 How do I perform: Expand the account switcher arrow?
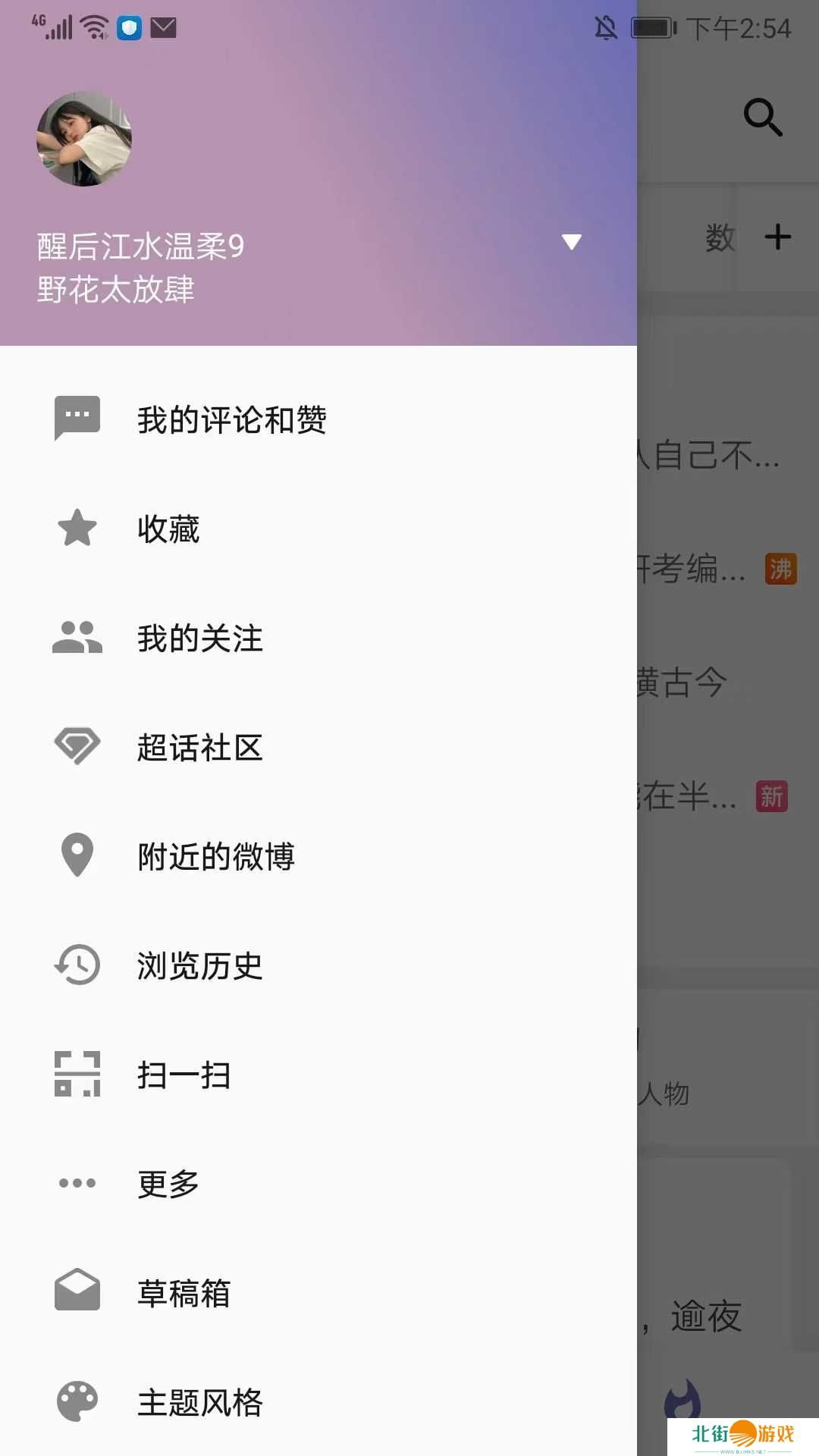tap(571, 242)
